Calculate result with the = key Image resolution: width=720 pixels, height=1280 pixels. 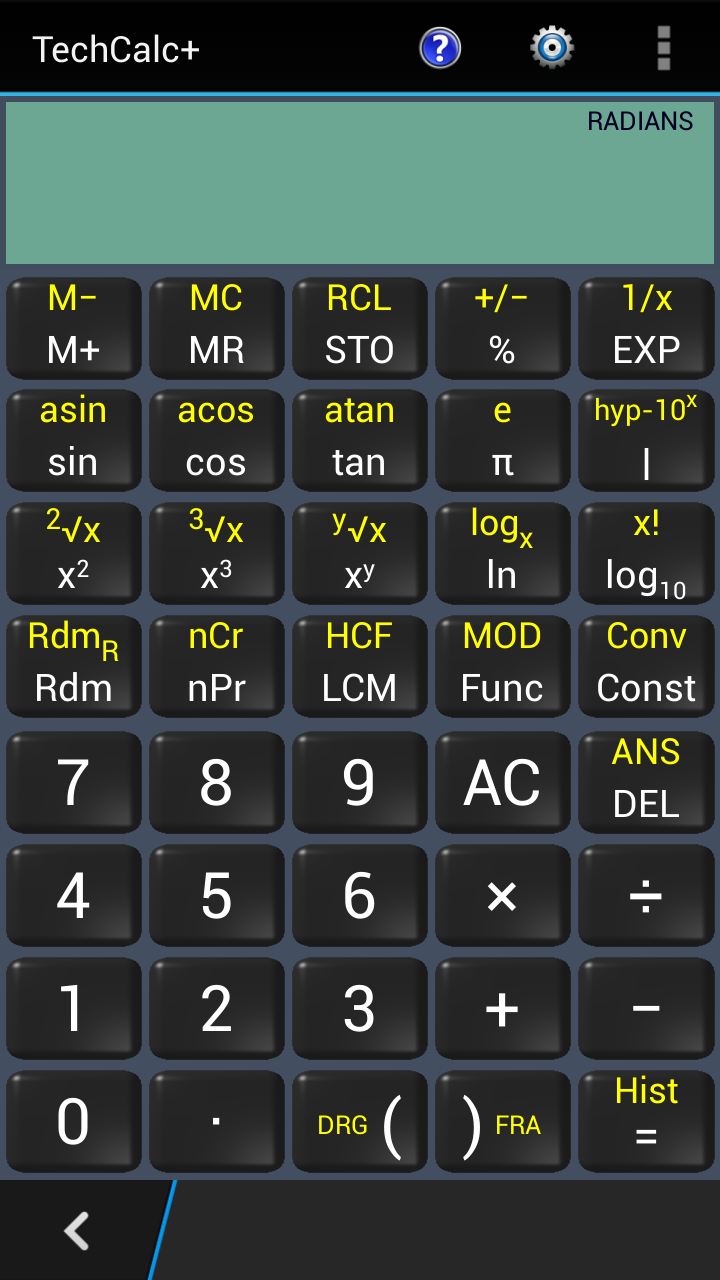[646, 1121]
